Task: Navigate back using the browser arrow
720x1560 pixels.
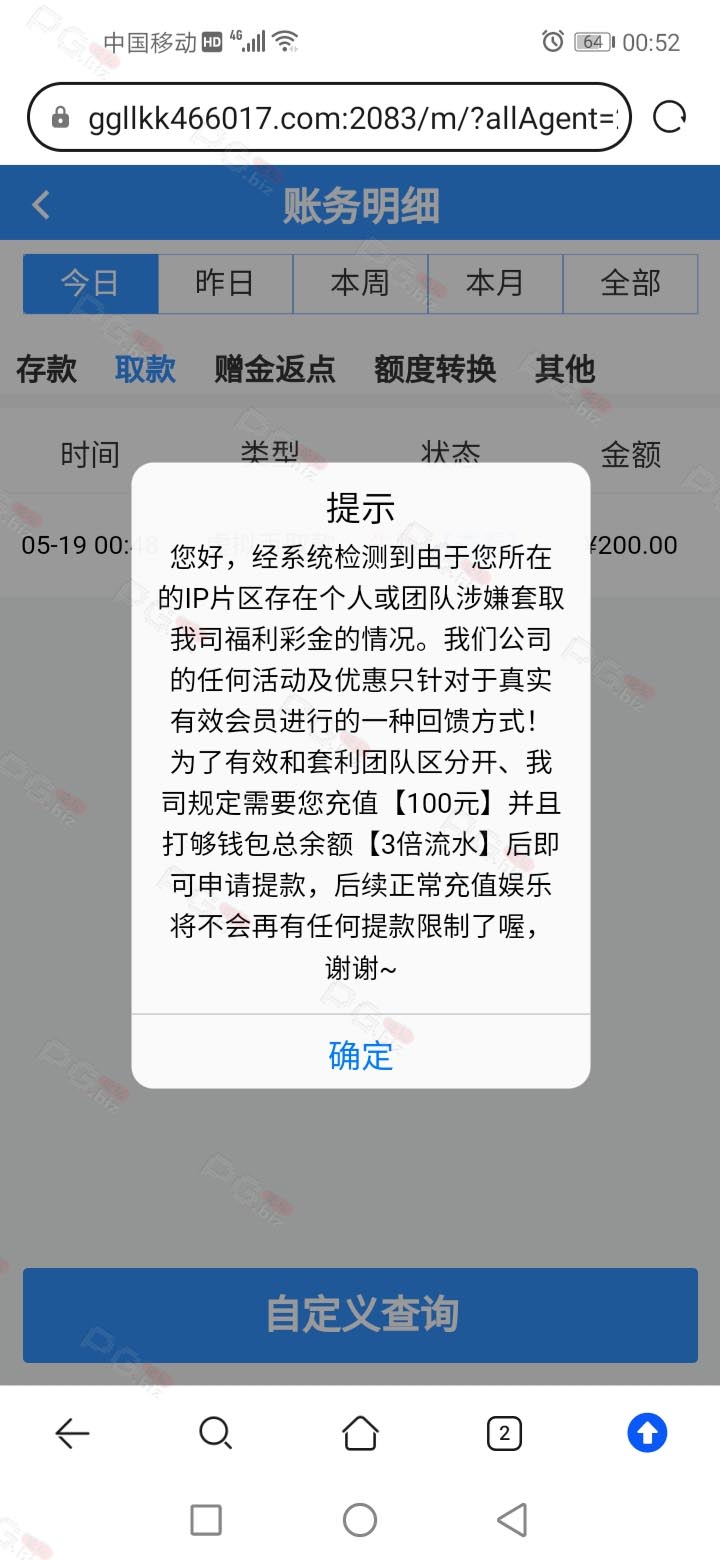Action: tap(72, 1434)
